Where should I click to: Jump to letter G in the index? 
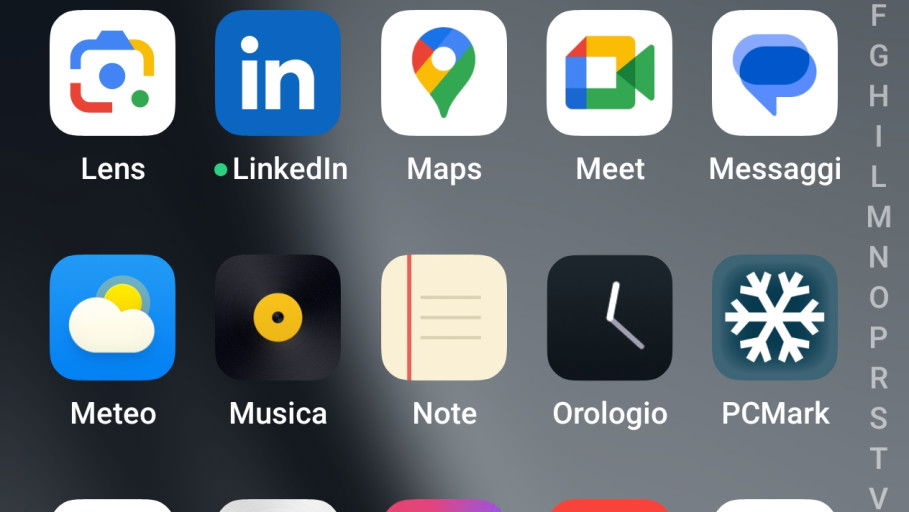pyautogui.click(x=878, y=55)
